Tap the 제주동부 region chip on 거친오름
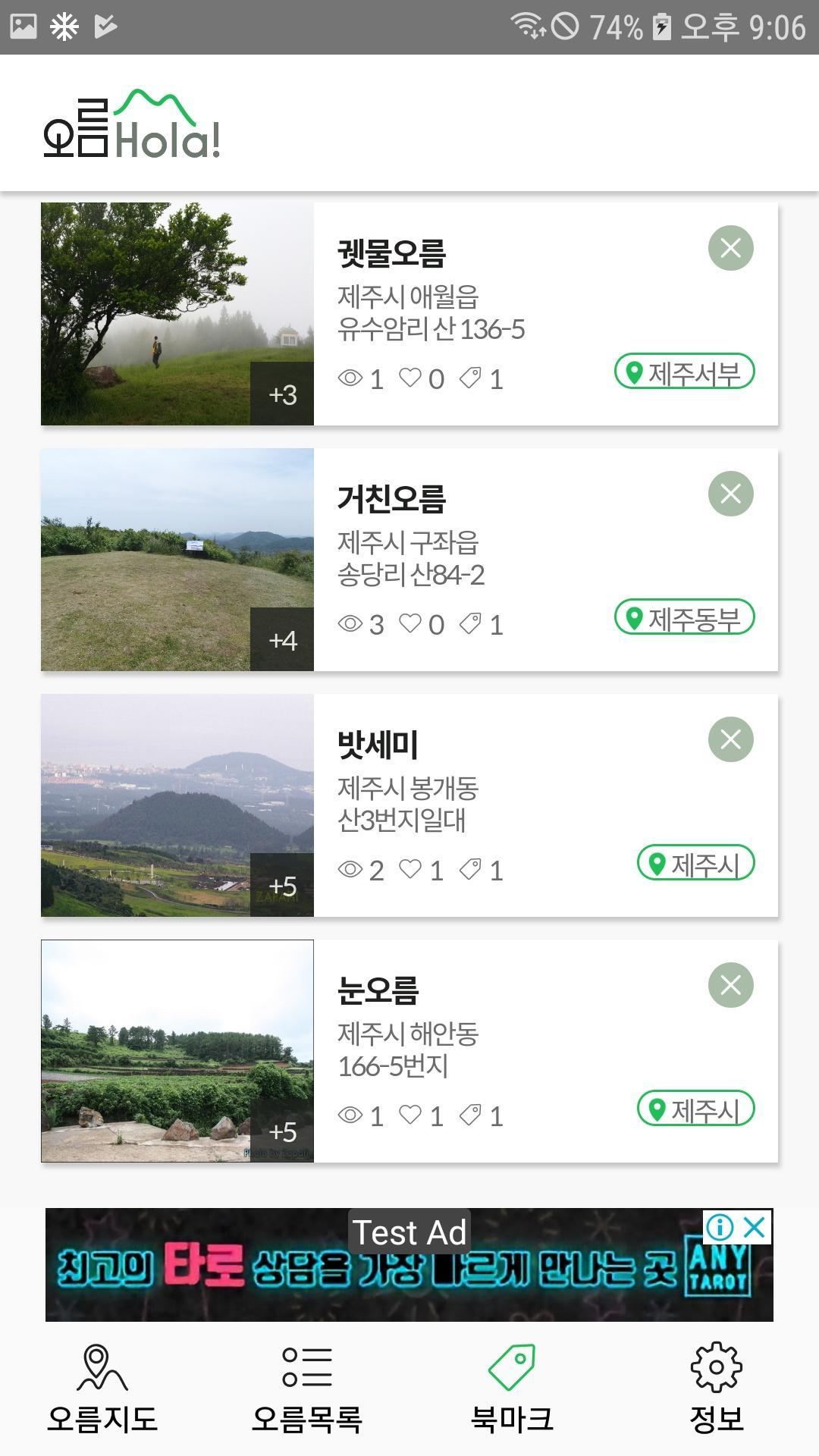The height and width of the screenshot is (1456, 819). pyautogui.click(x=684, y=617)
